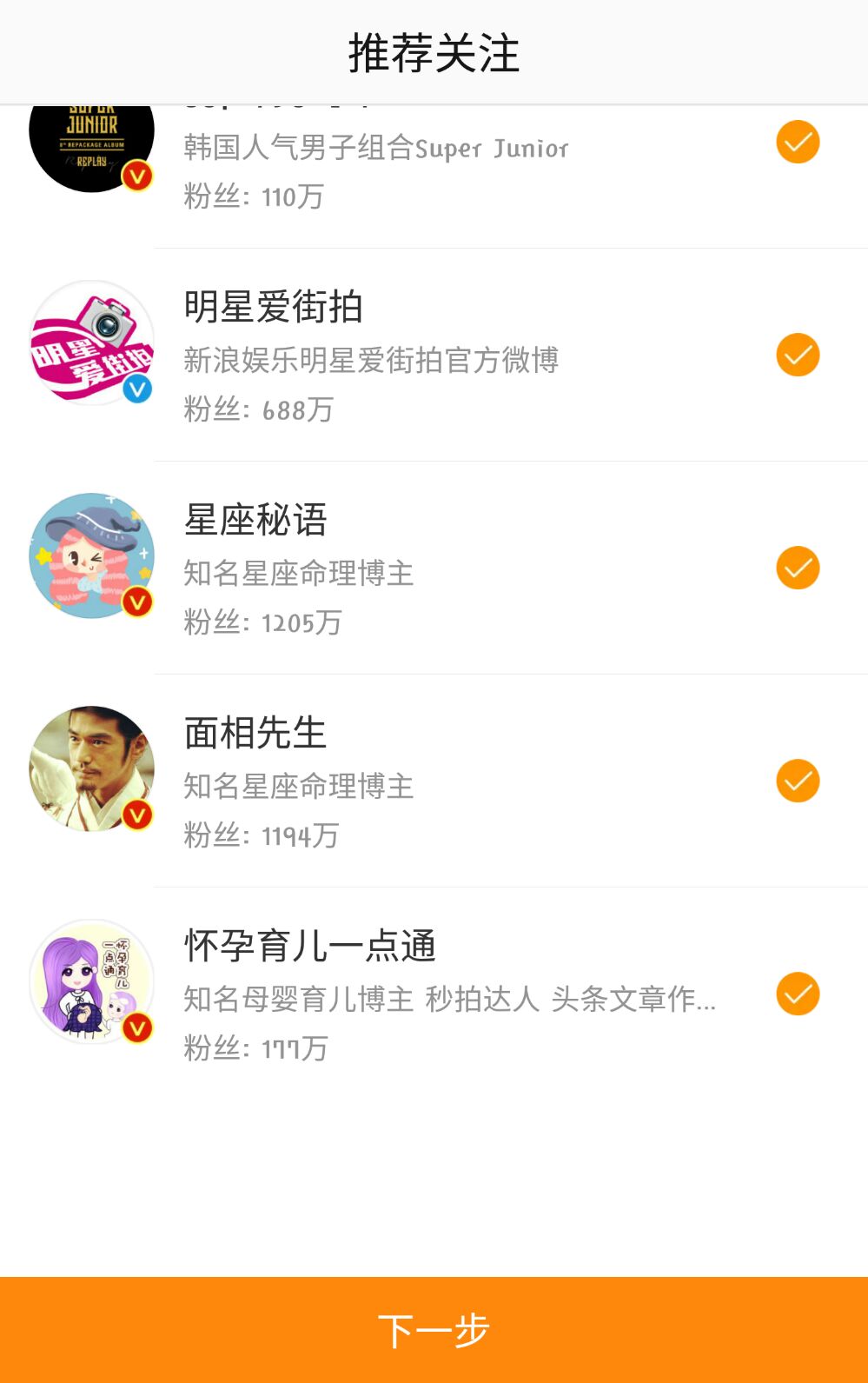868x1383 pixels.
Task: Deselect 明星爱街拍 from follow list
Action: click(798, 356)
